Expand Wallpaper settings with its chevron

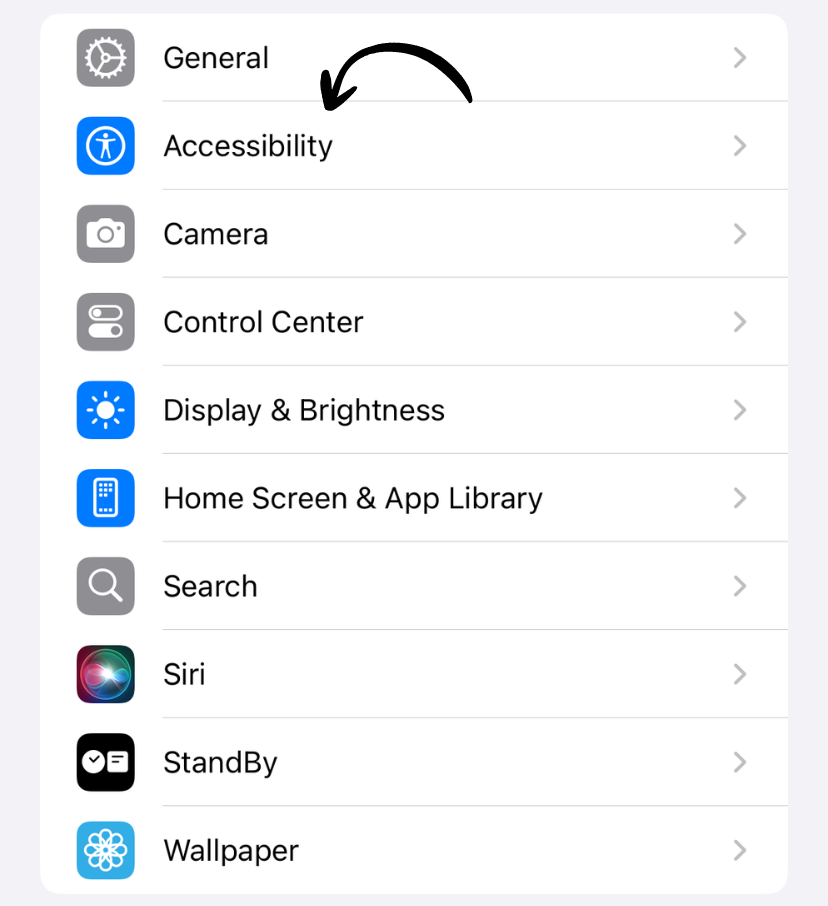coord(740,850)
